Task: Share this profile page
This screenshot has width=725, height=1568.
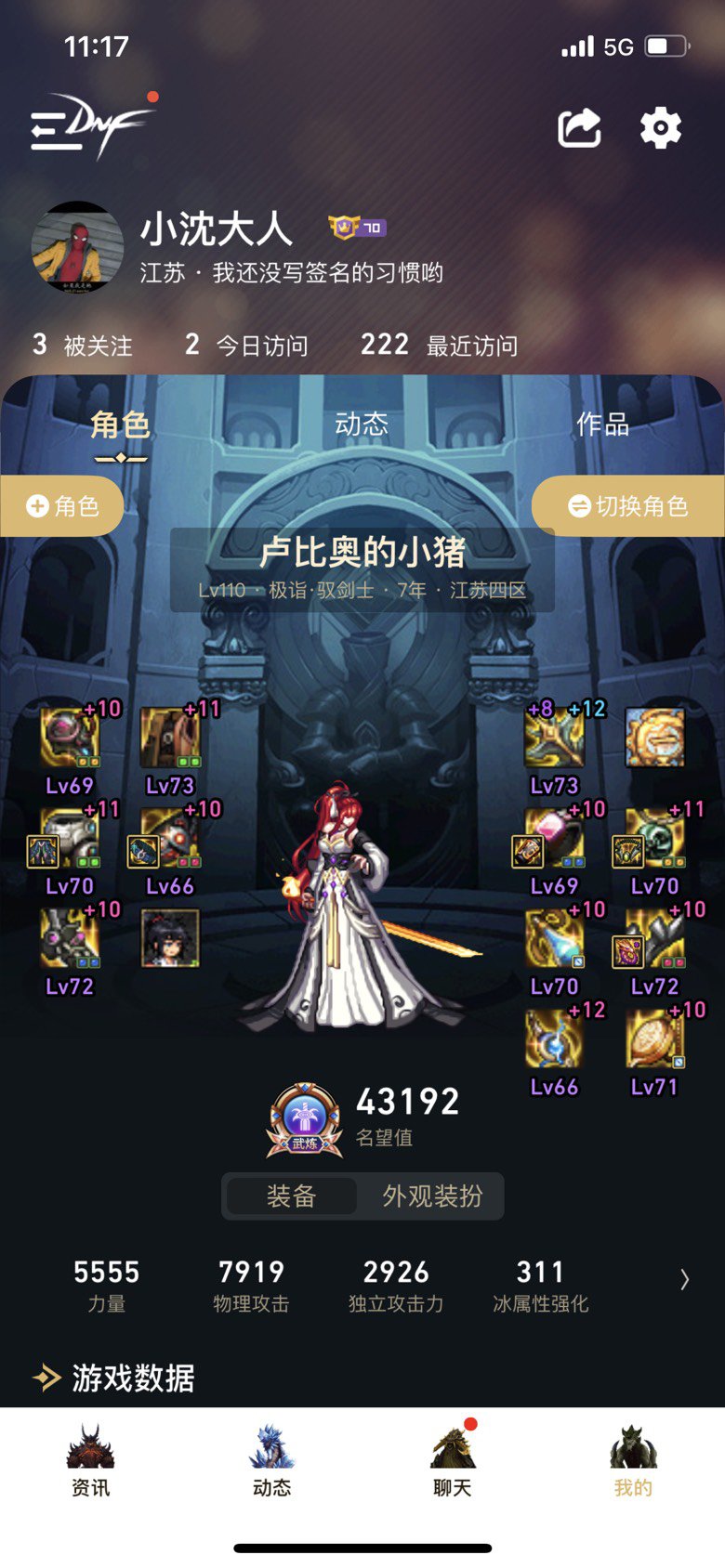Action: pos(579,127)
